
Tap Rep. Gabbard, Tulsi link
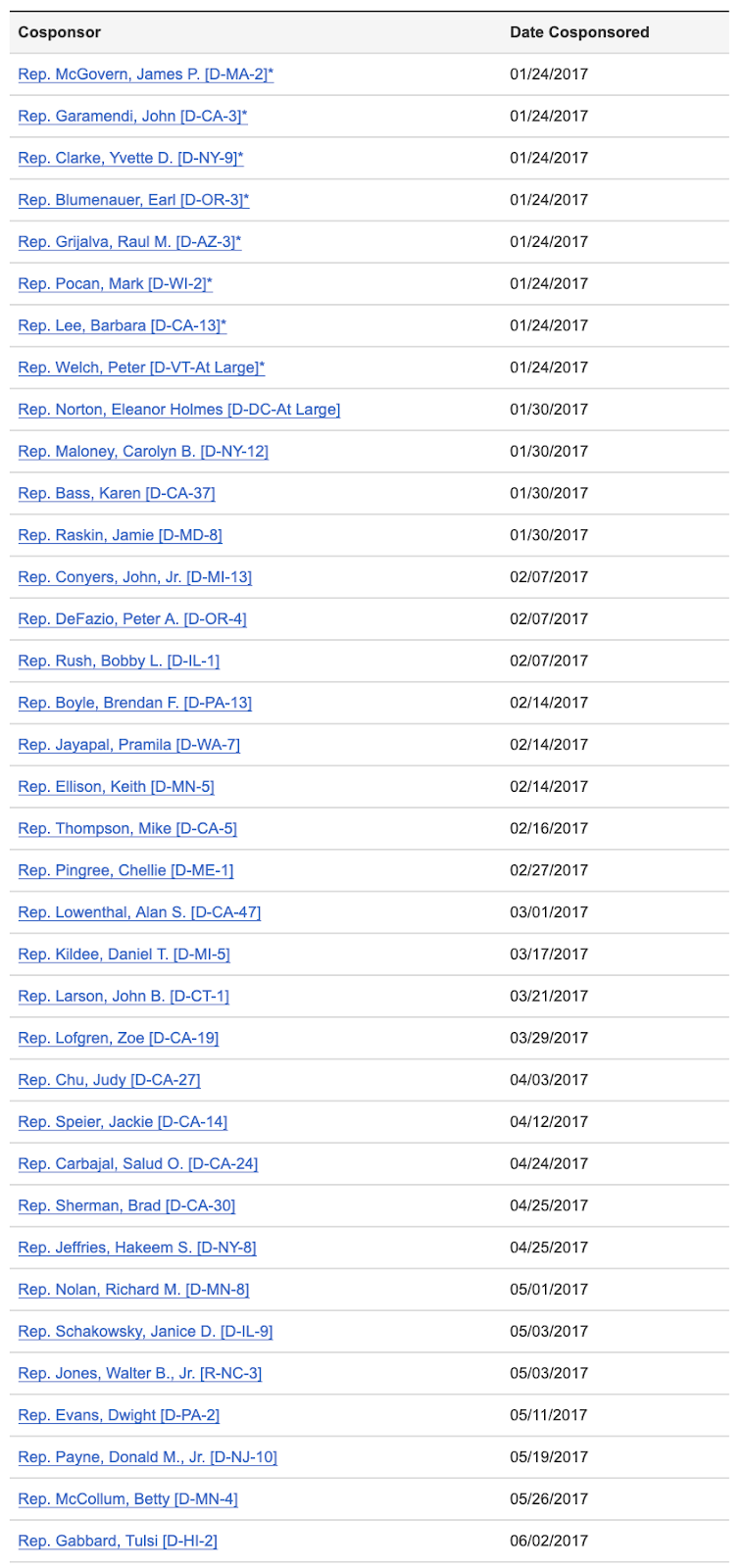(x=118, y=1542)
